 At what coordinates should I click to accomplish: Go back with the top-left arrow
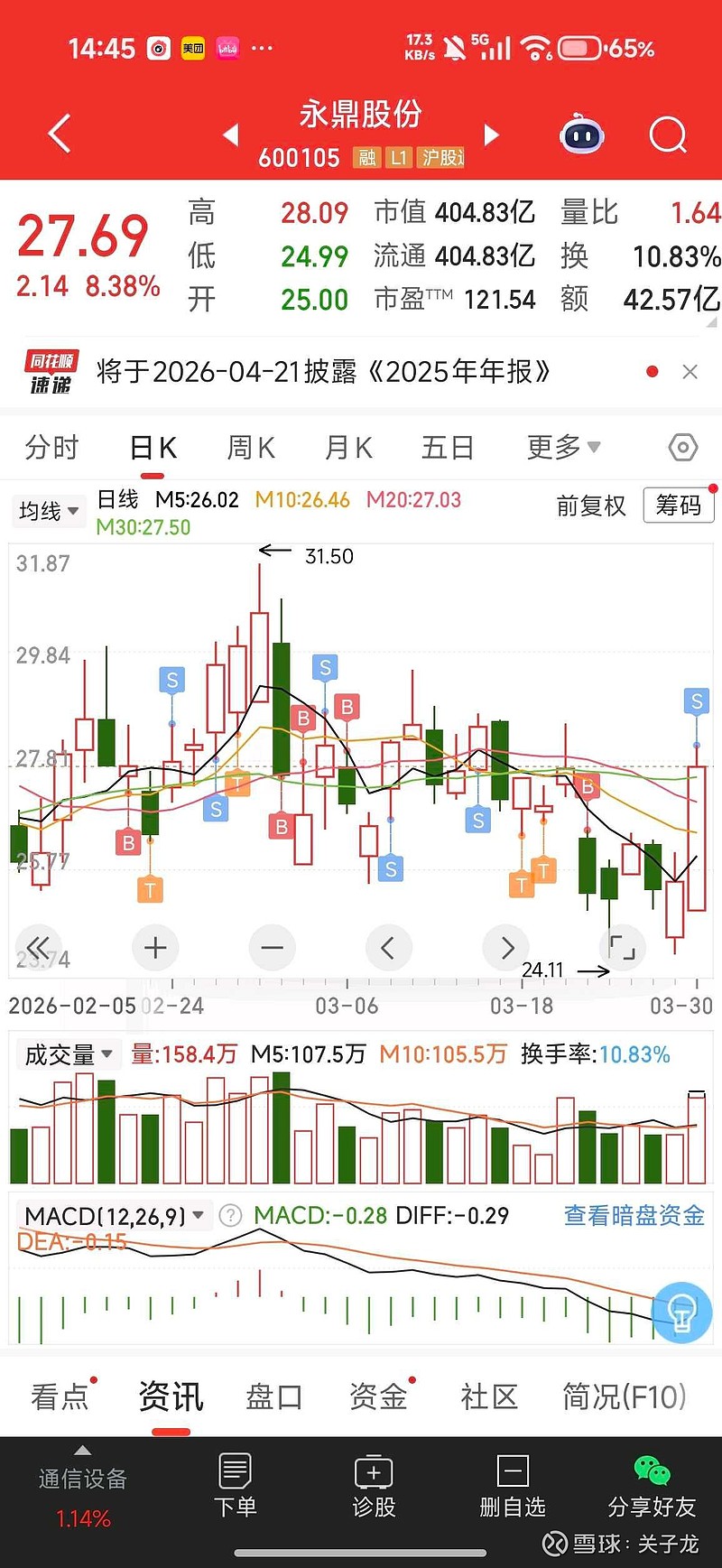click(x=60, y=135)
